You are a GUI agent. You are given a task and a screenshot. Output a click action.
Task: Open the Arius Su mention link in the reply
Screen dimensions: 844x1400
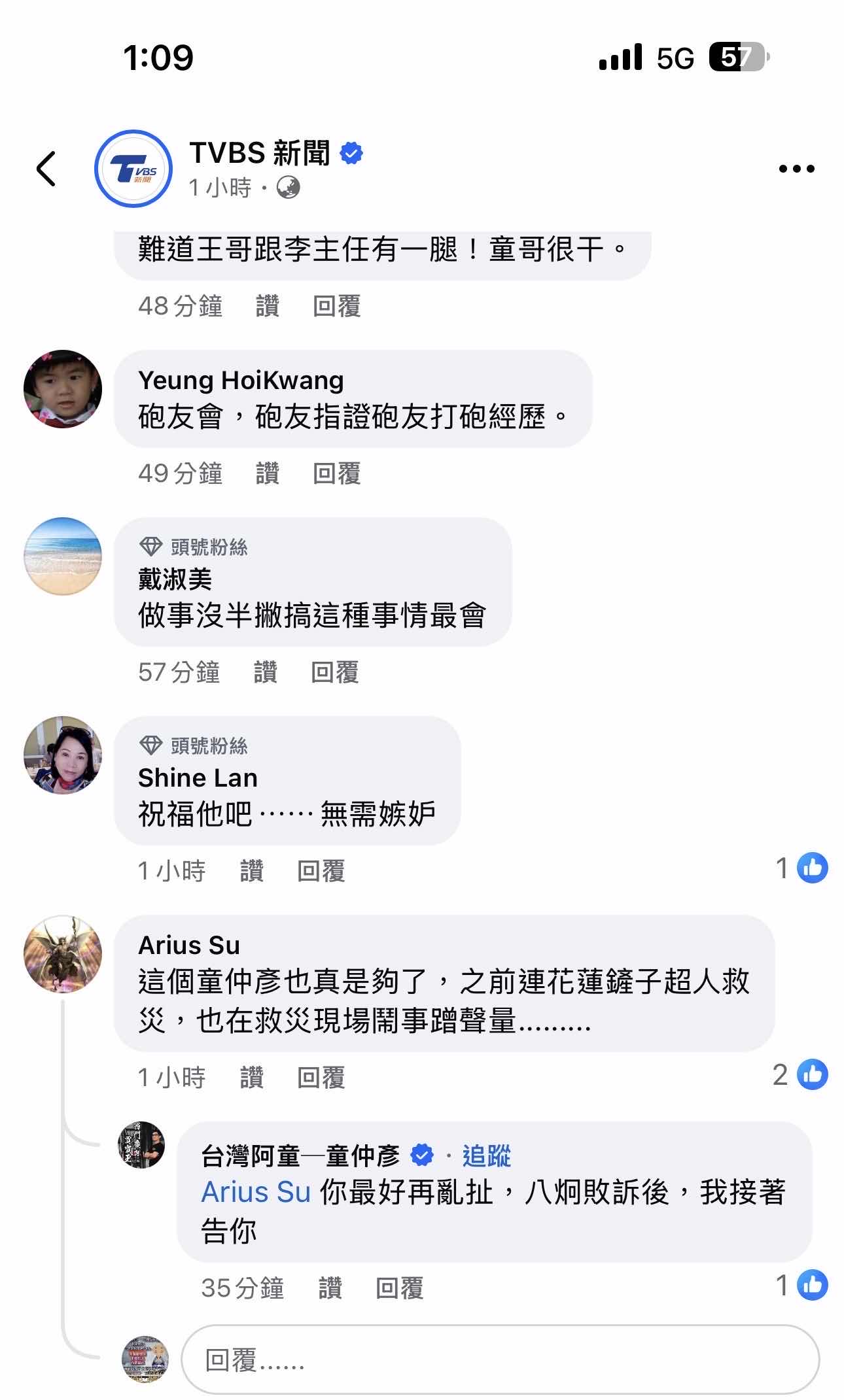pyautogui.click(x=256, y=1193)
